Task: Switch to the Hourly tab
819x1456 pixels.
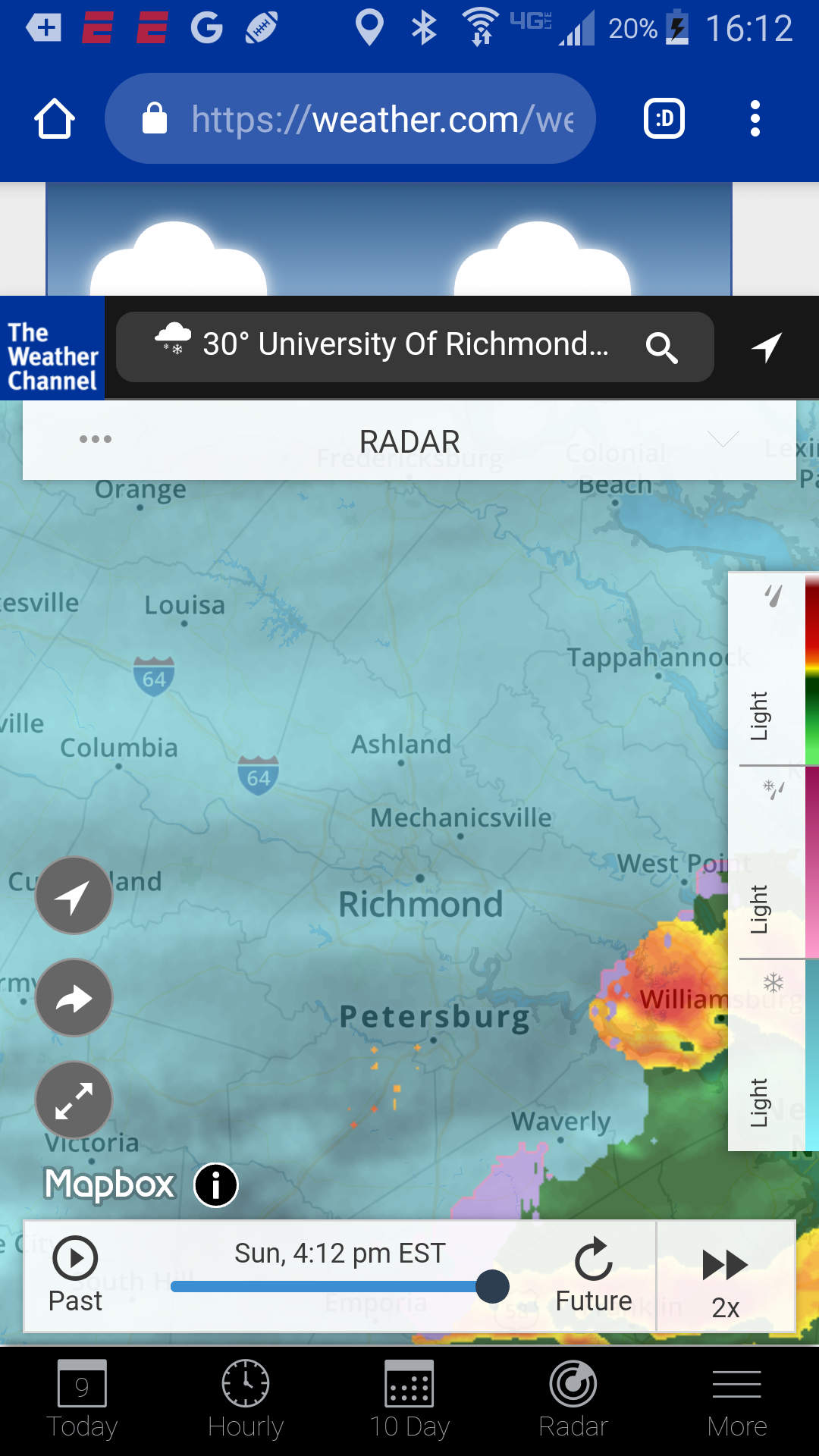Action: [246, 1400]
